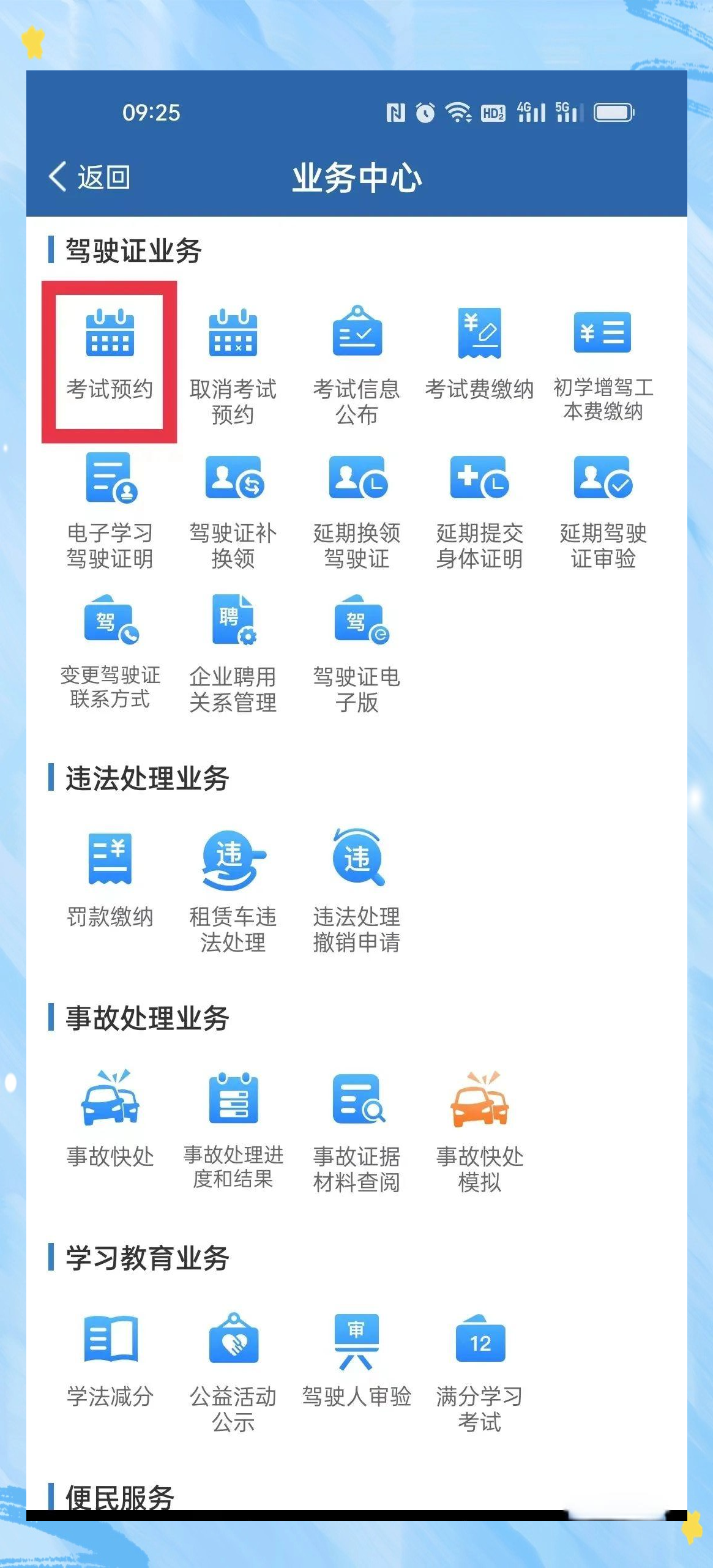Open 违法处理撤销申请
713x1568 pixels.
(357, 887)
